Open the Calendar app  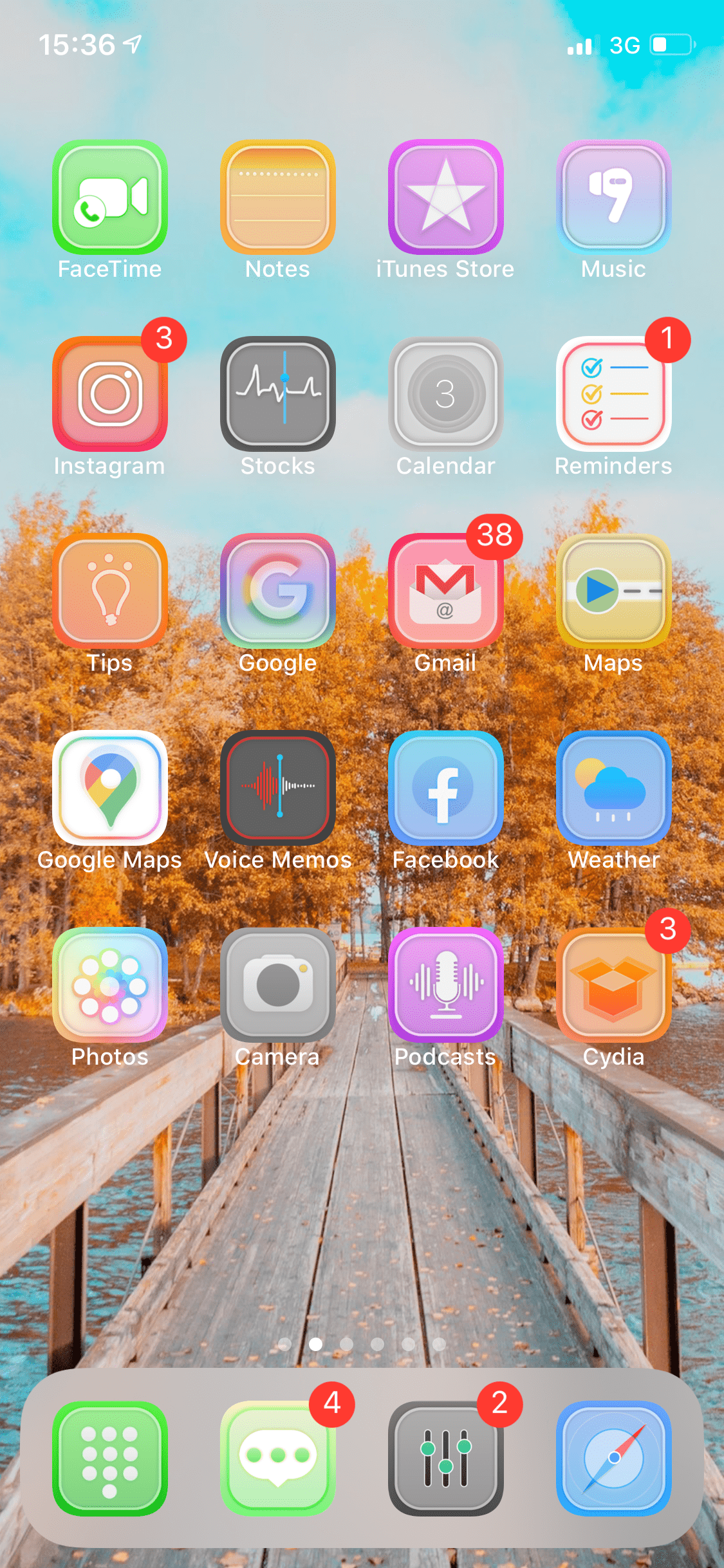tap(445, 394)
